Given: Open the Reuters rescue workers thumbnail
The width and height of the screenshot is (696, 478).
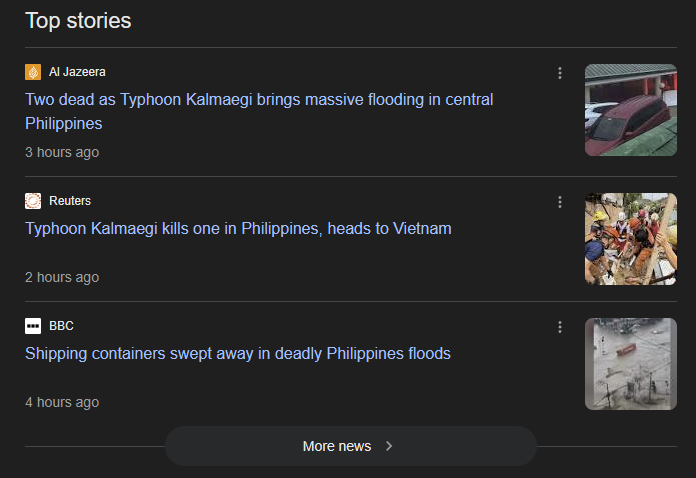Looking at the screenshot, I should (x=630, y=239).
